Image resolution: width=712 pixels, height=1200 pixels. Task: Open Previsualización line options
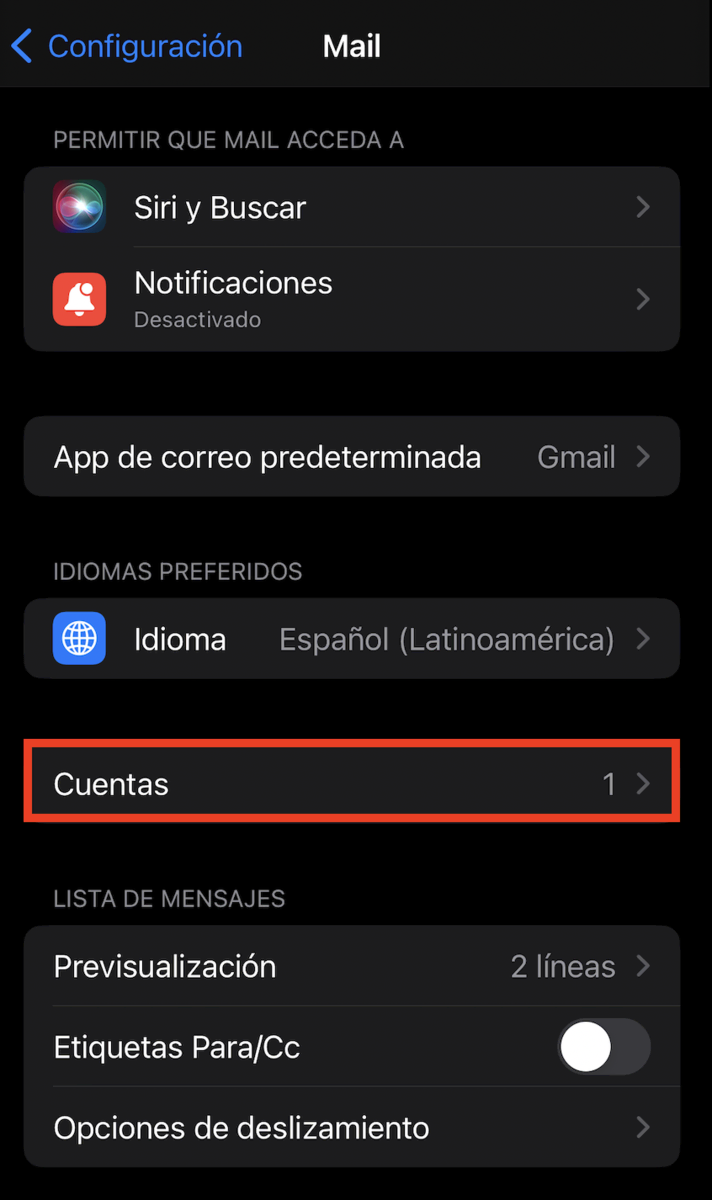click(x=351, y=966)
